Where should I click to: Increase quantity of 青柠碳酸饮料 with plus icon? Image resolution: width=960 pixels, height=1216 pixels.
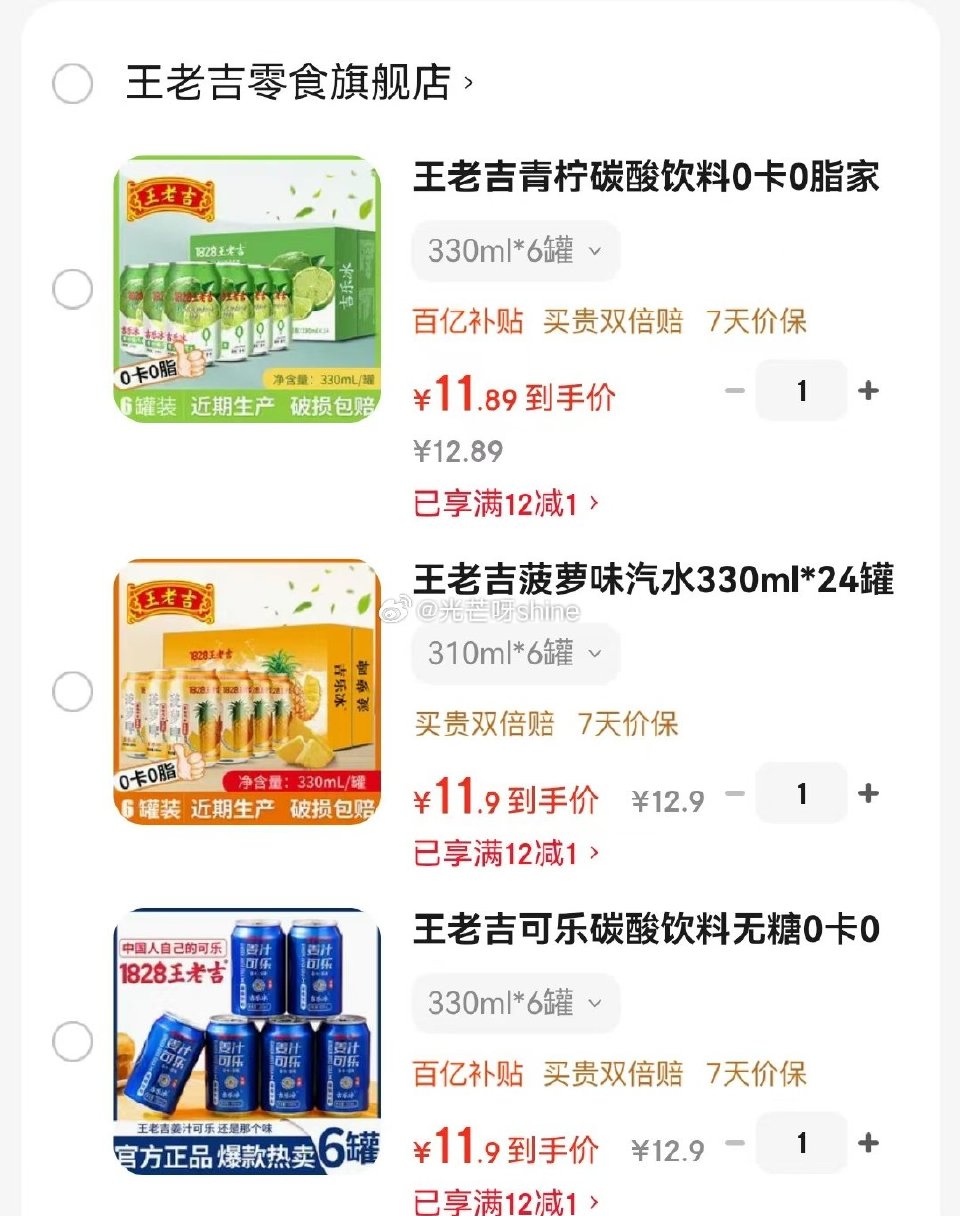click(868, 391)
